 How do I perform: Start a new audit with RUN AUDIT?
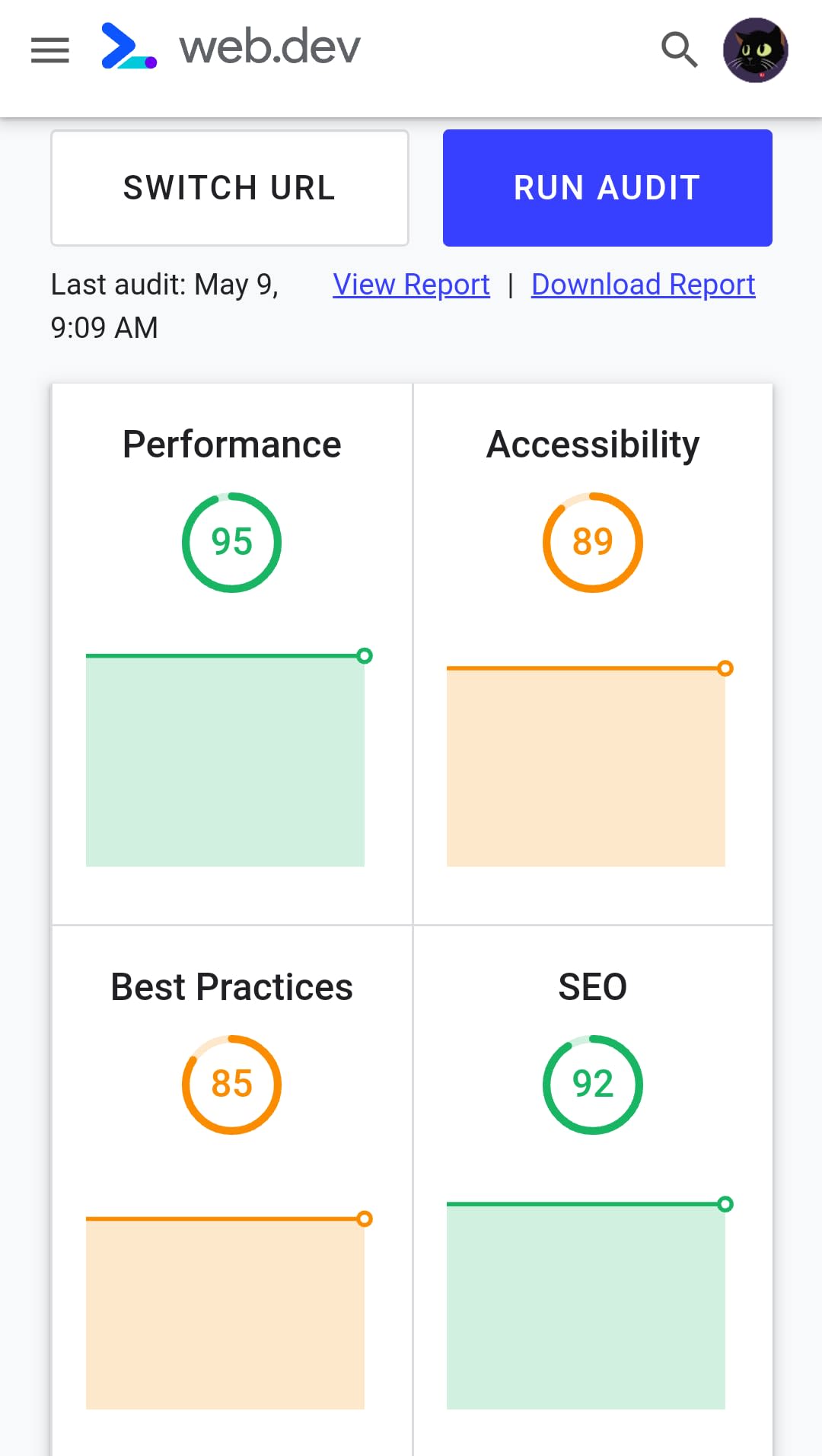pyautogui.click(x=607, y=188)
